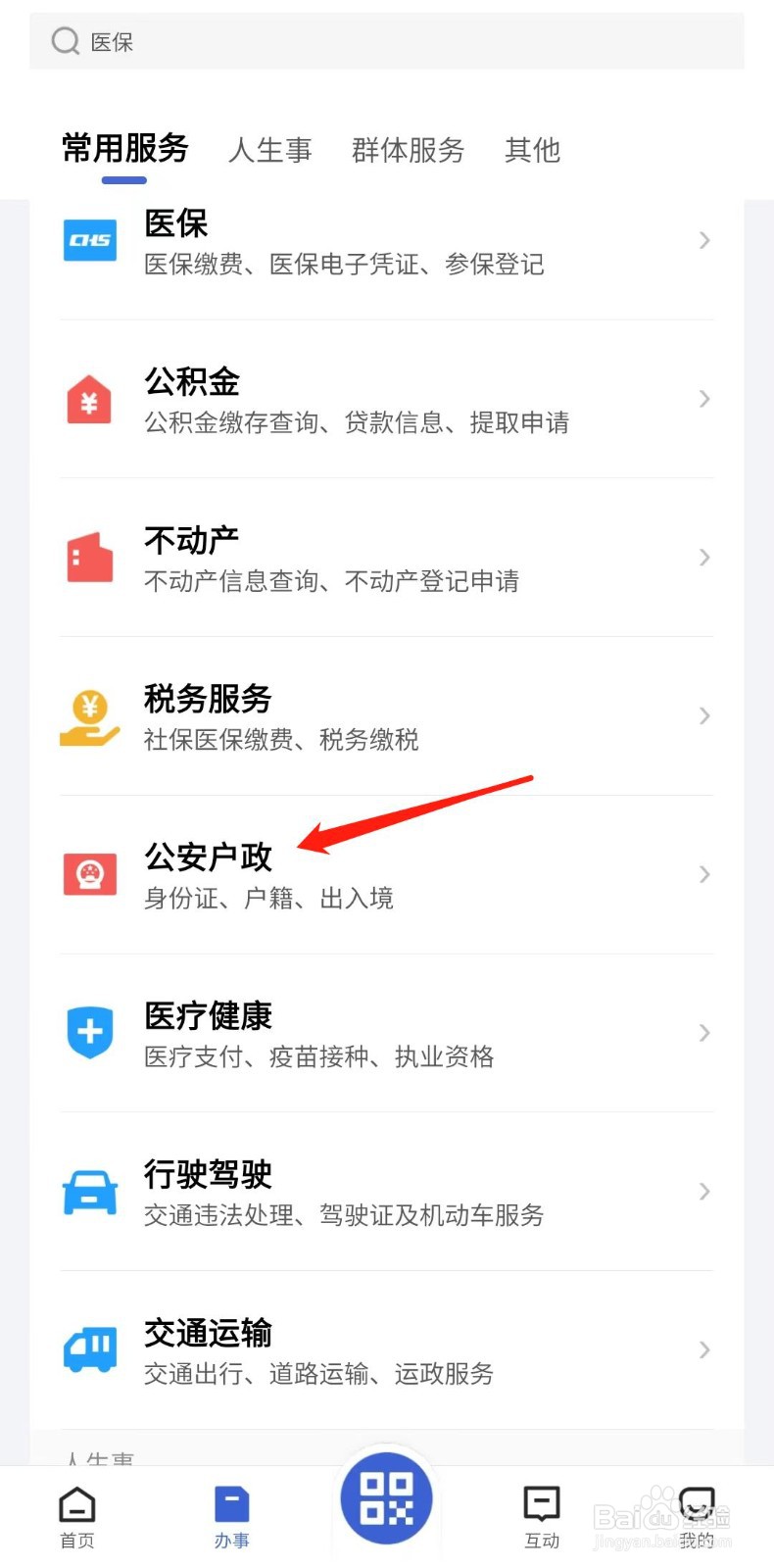Switch to the 群体服务 tab
The image size is (774, 1568).
pyautogui.click(x=409, y=150)
